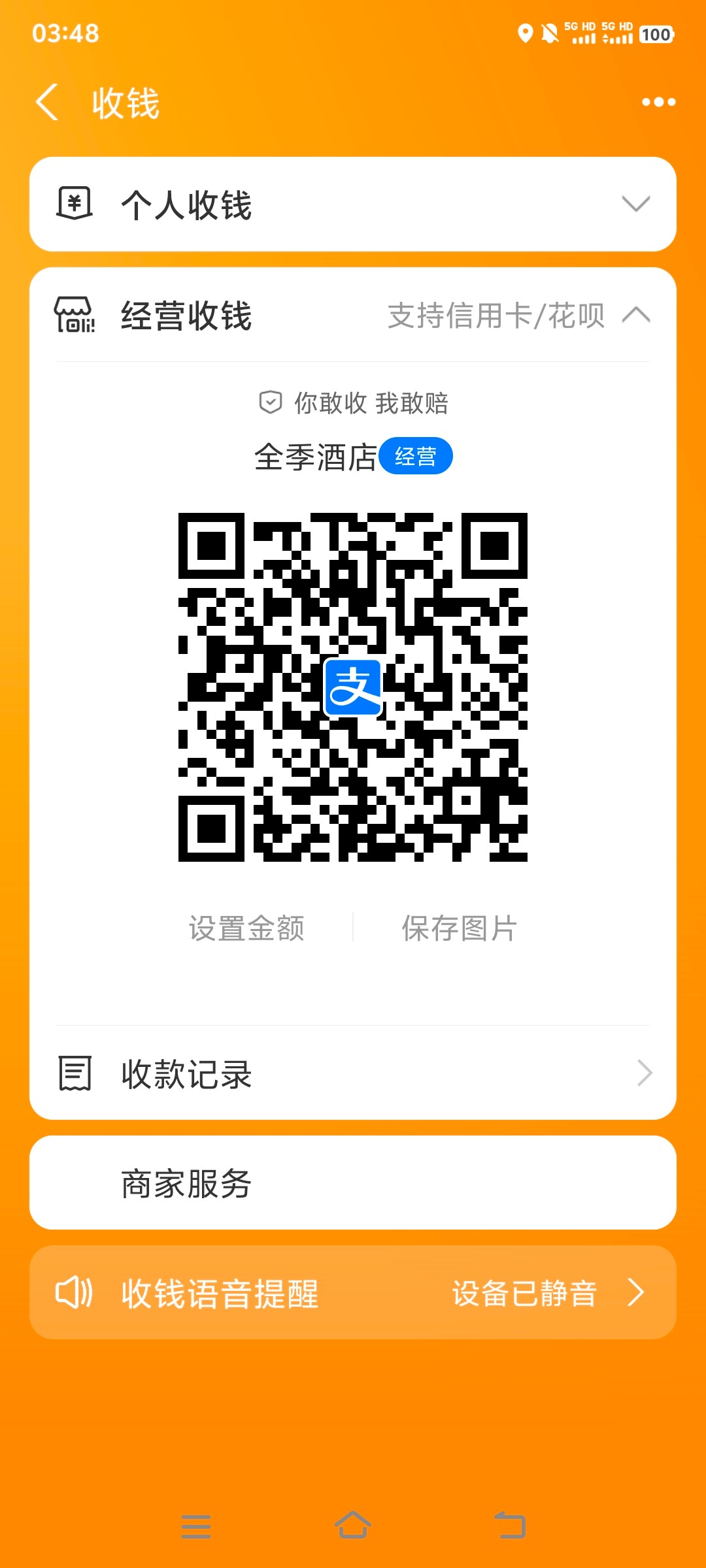Open the system recent apps menu
706x1568 pixels.
click(x=196, y=1526)
